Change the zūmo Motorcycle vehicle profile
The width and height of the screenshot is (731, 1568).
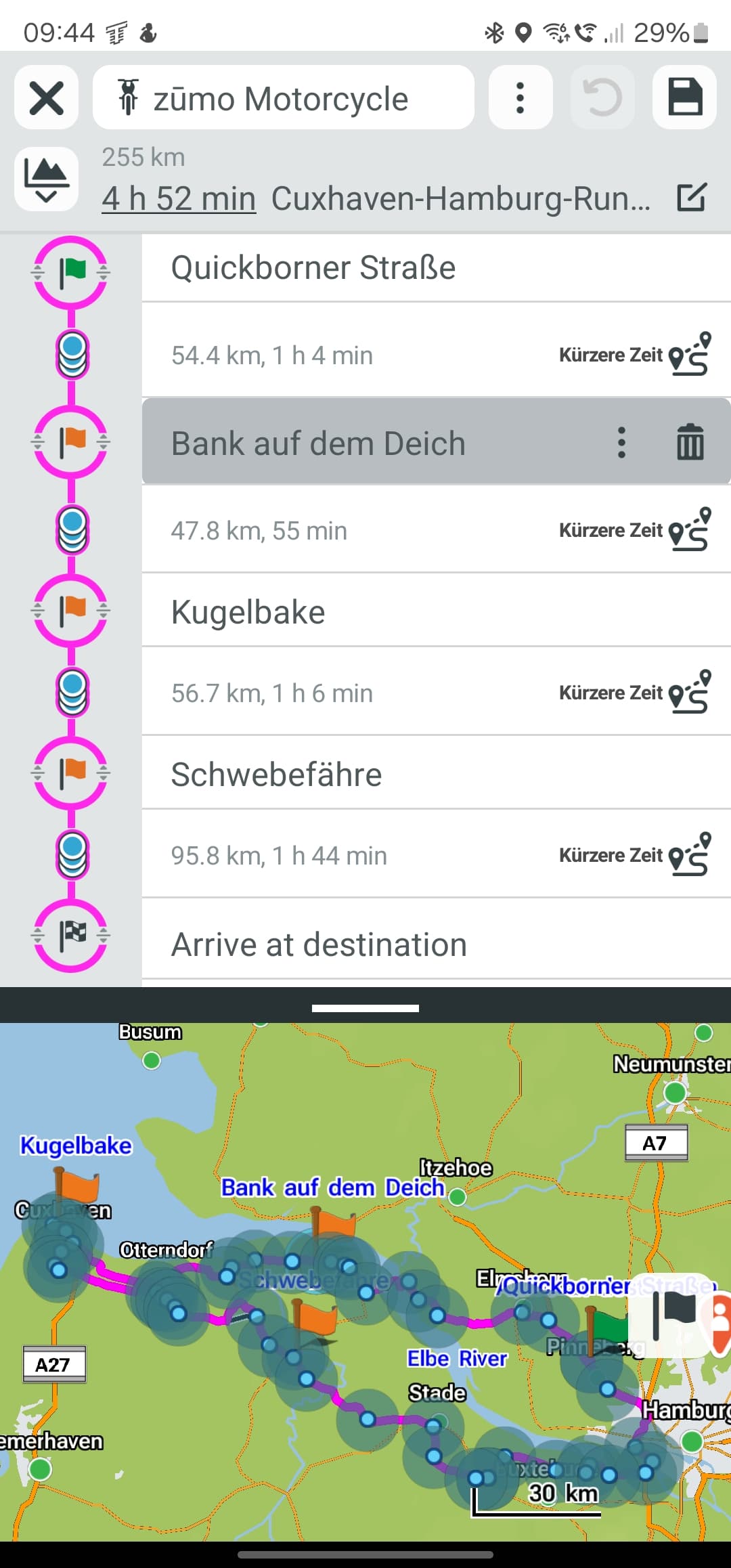click(x=283, y=97)
